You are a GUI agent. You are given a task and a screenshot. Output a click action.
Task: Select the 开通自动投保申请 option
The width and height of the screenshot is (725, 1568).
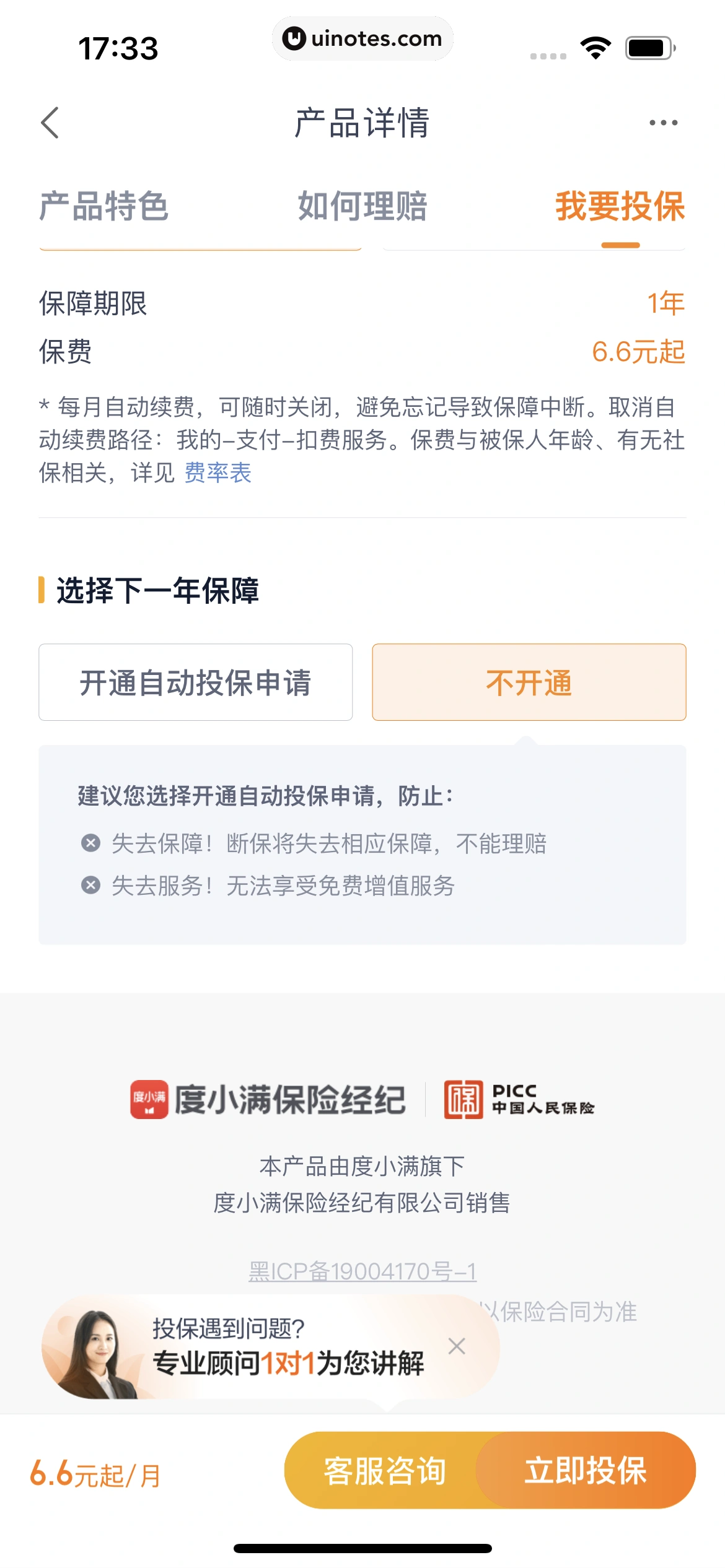click(196, 682)
